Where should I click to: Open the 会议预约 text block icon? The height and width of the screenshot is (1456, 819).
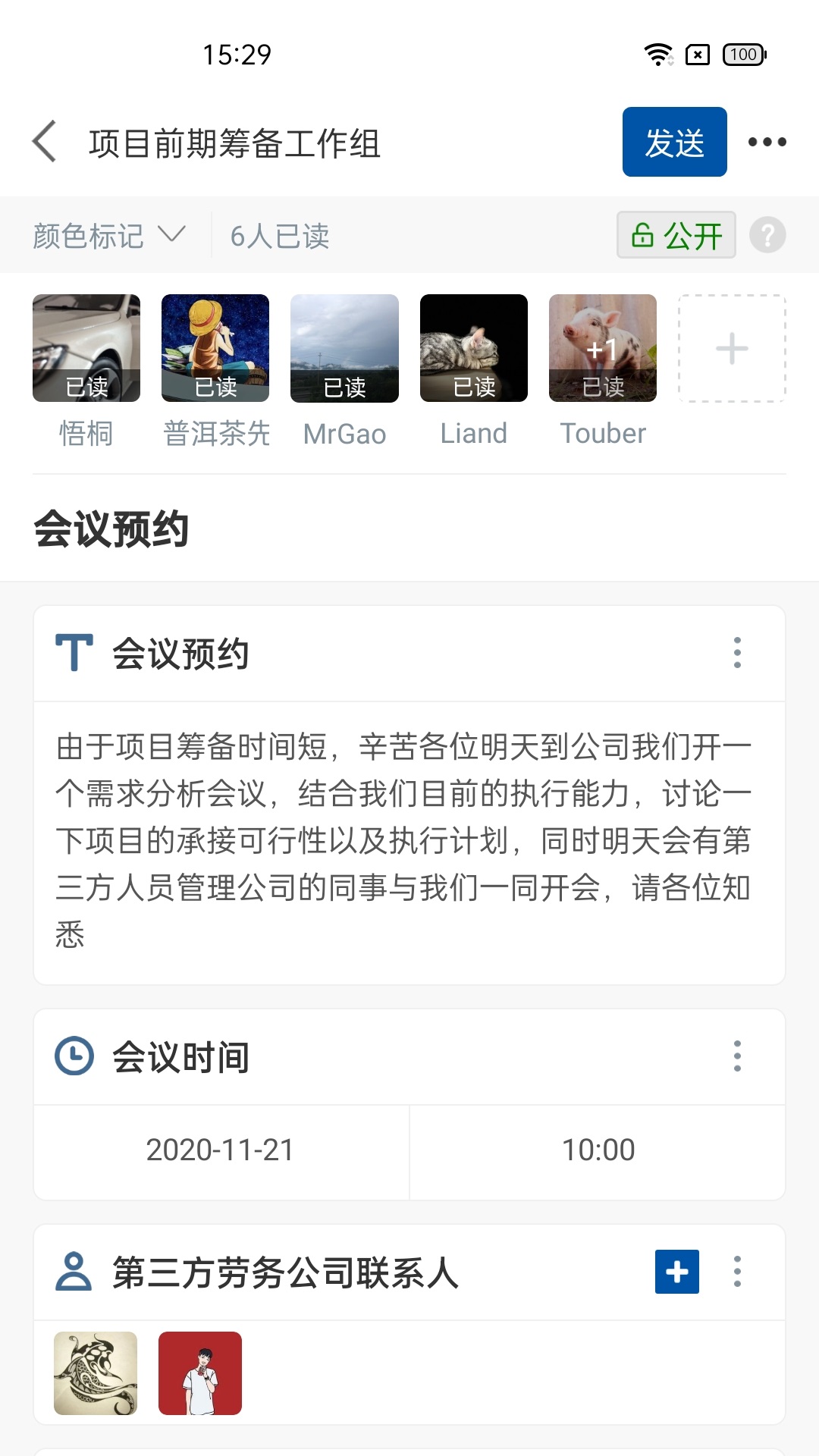(x=74, y=652)
